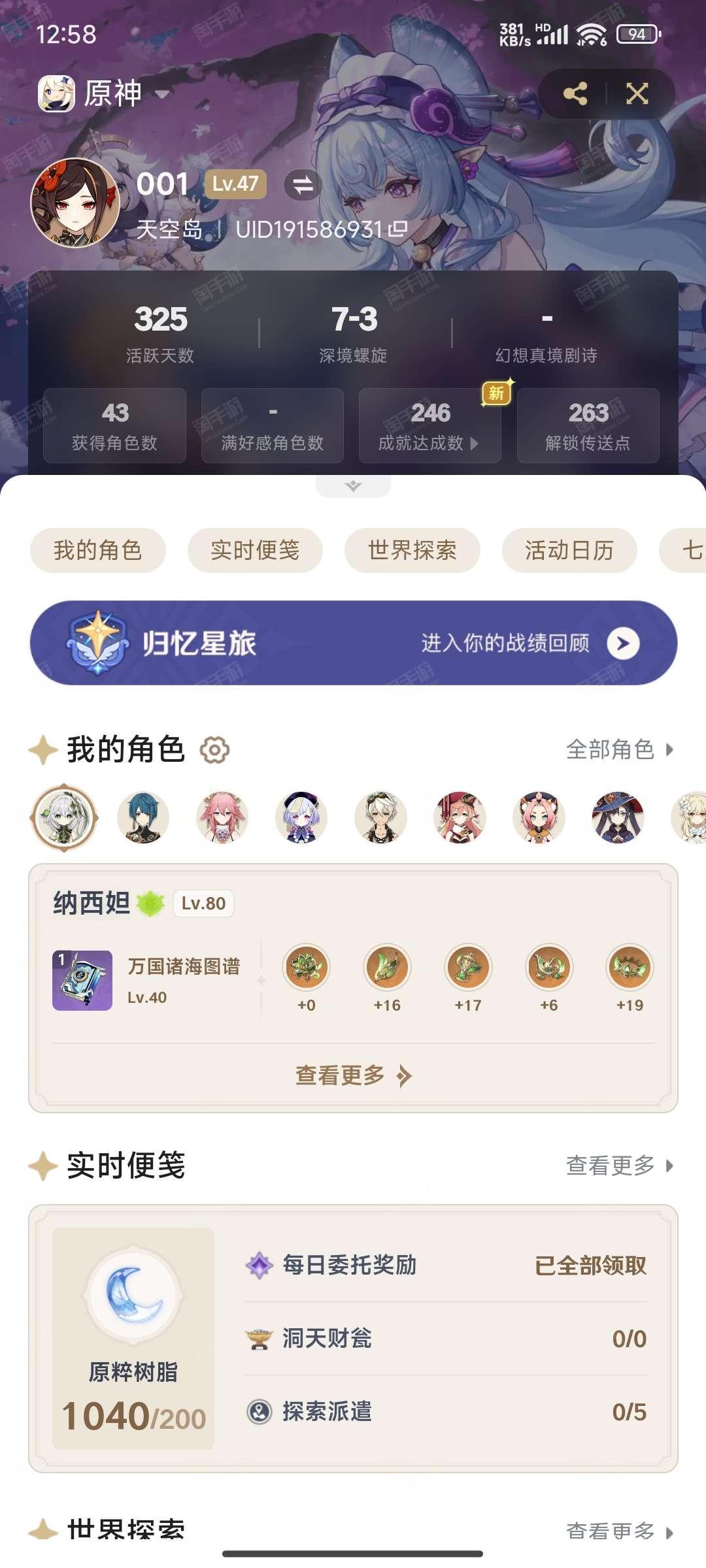Open the 活动日历 chip

coord(569,550)
